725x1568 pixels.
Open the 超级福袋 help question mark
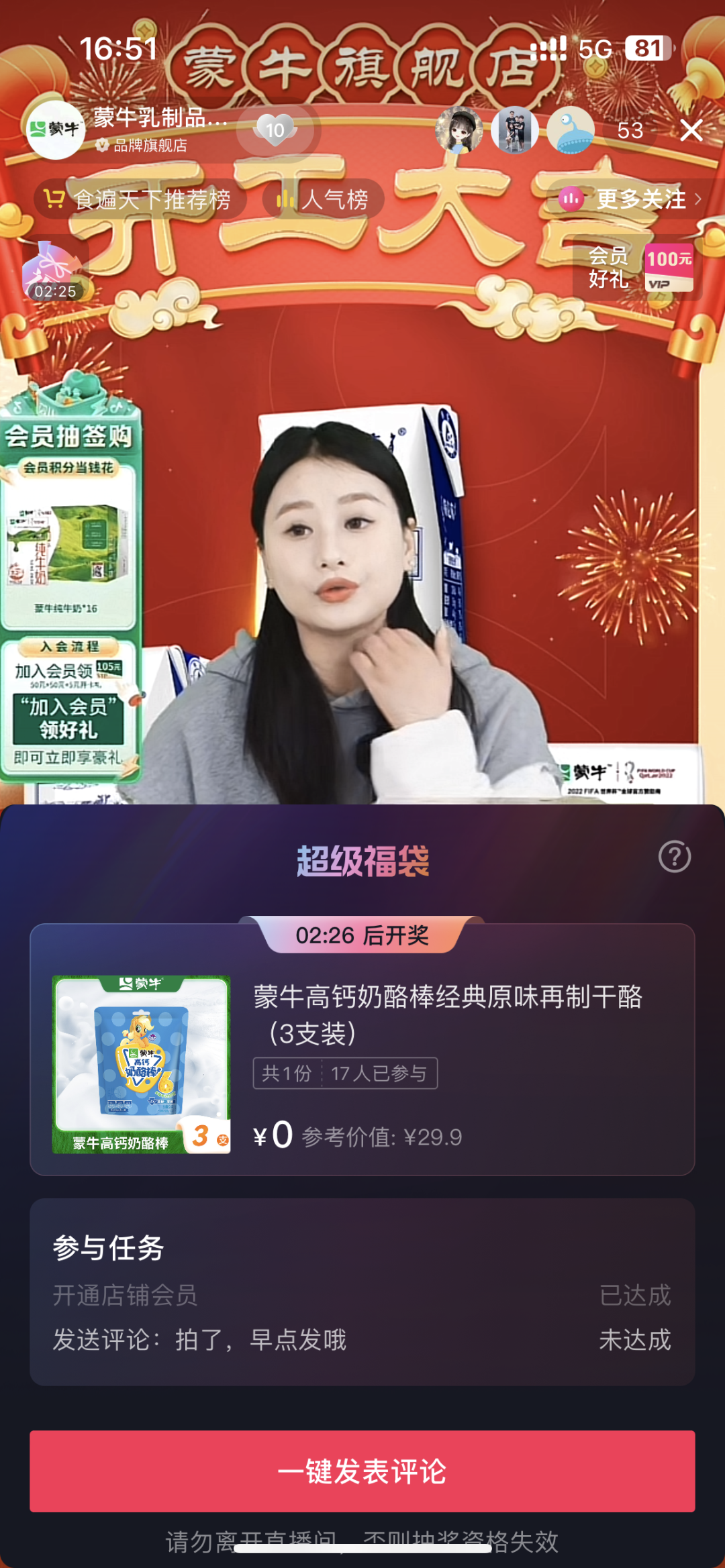(x=674, y=857)
